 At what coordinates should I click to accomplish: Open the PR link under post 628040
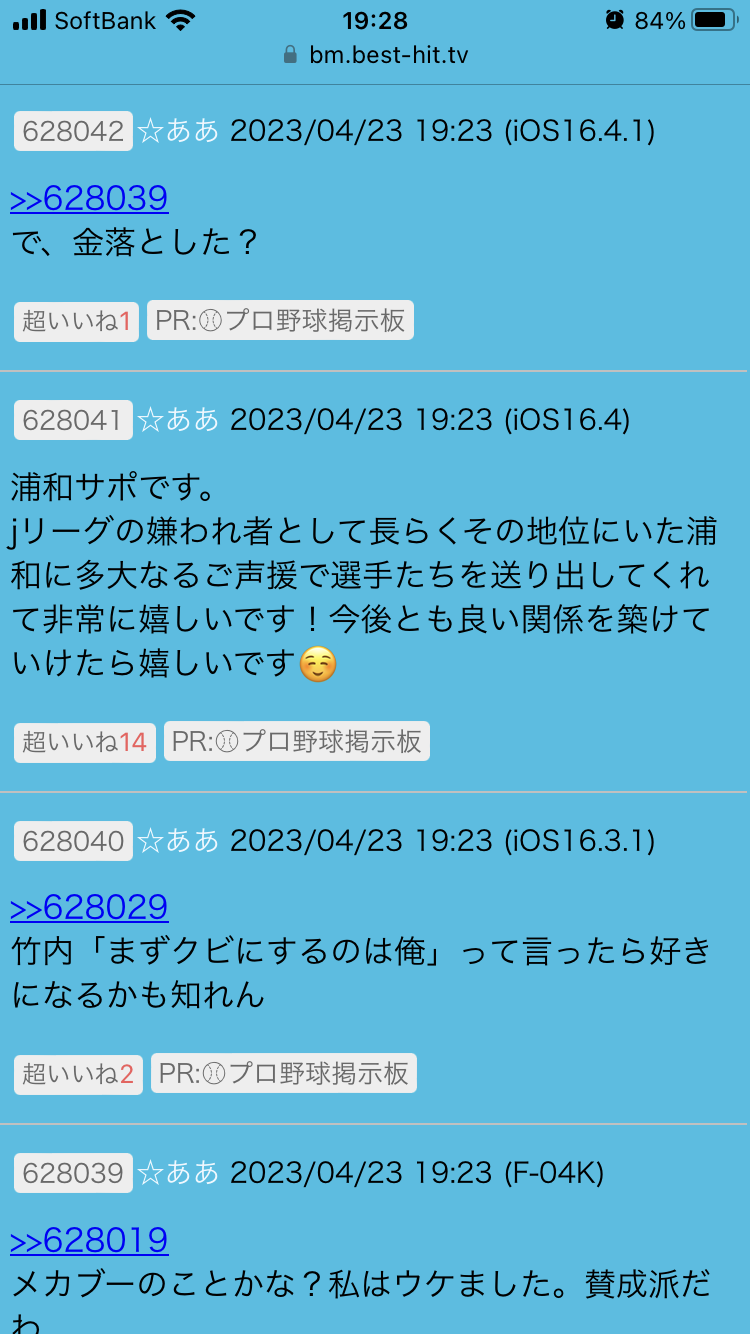pyautogui.click(x=283, y=1074)
